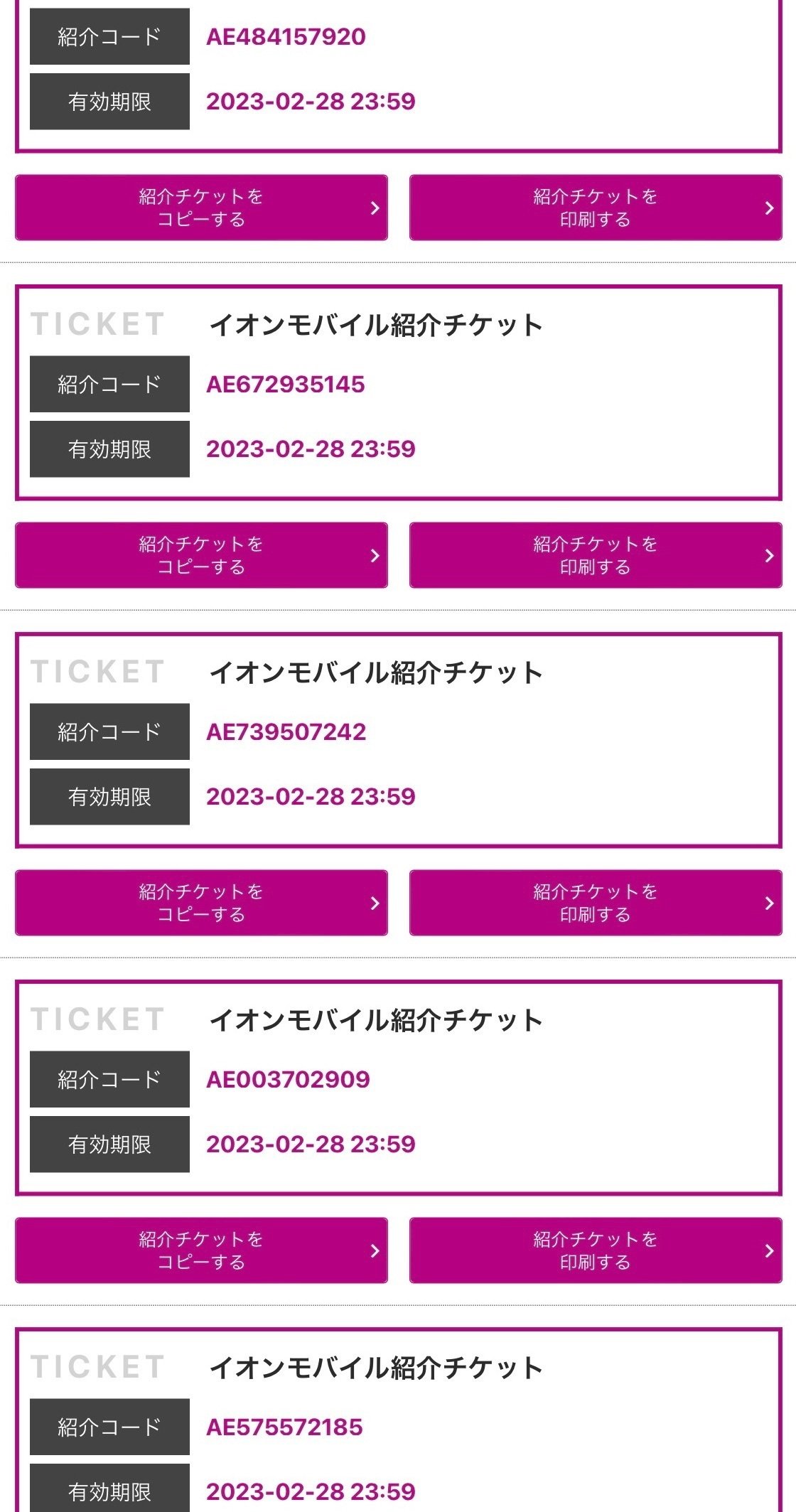Copy the ticket with code AE484157920
This screenshot has height=1512, width=796.
201,208
